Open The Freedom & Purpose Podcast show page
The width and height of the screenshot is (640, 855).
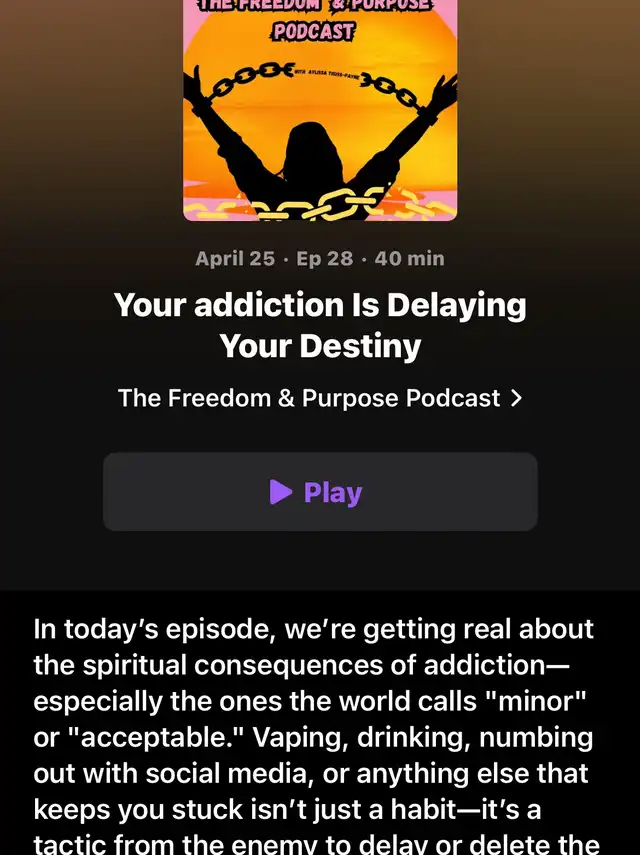pyautogui.click(x=320, y=398)
